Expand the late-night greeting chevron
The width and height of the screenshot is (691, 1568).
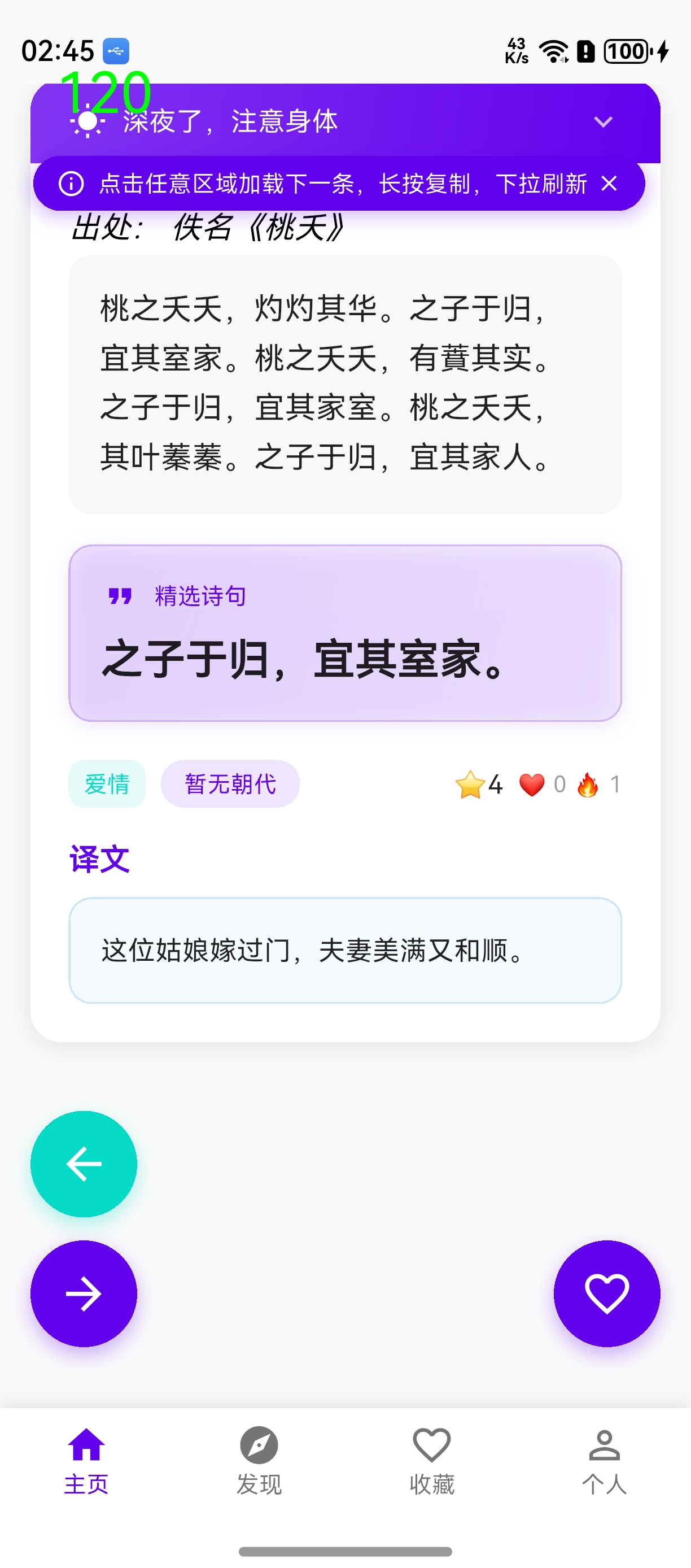pyautogui.click(x=603, y=122)
